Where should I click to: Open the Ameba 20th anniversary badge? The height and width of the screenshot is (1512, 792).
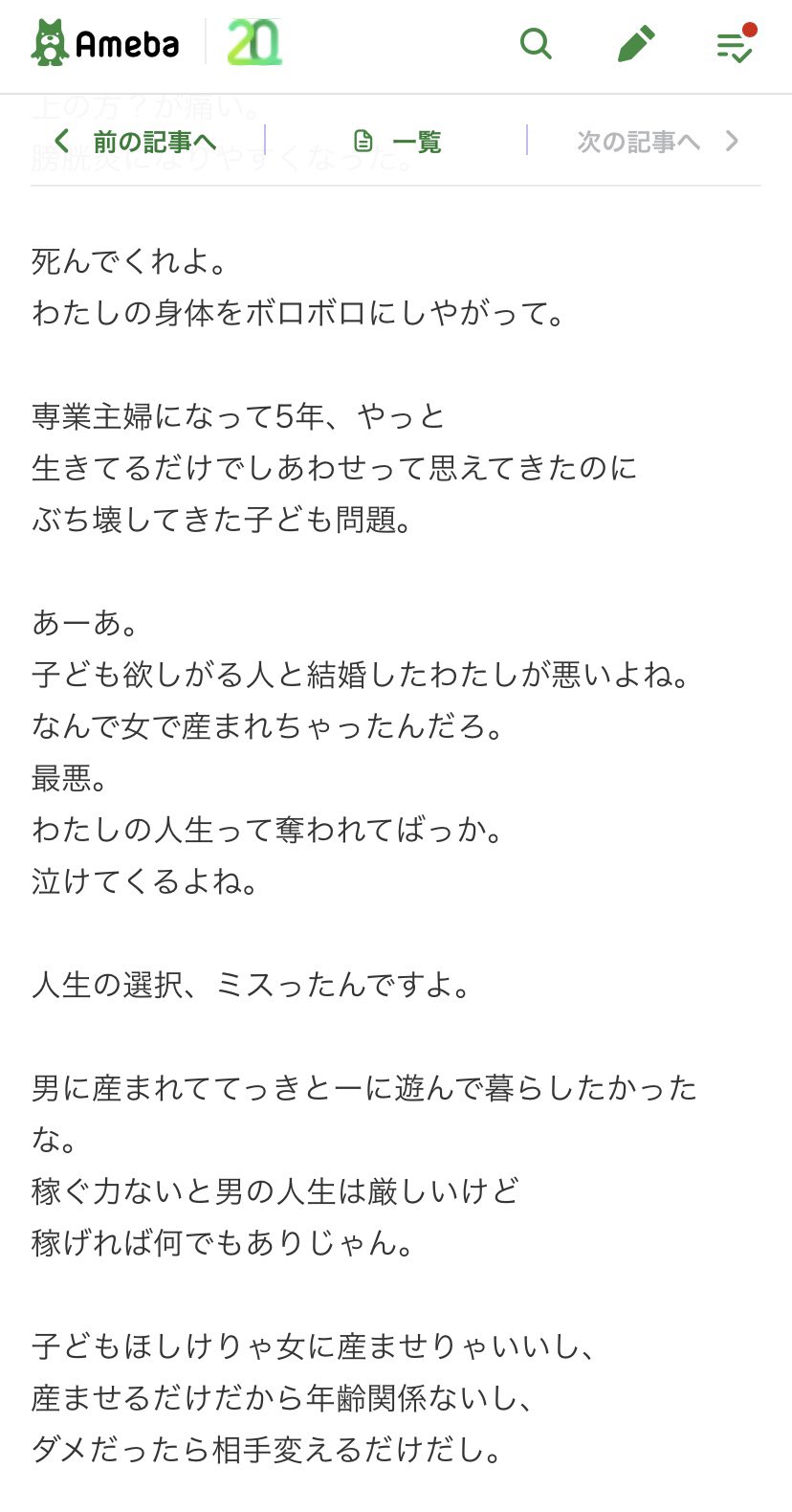pyautogui.click(x=254, y=44)
